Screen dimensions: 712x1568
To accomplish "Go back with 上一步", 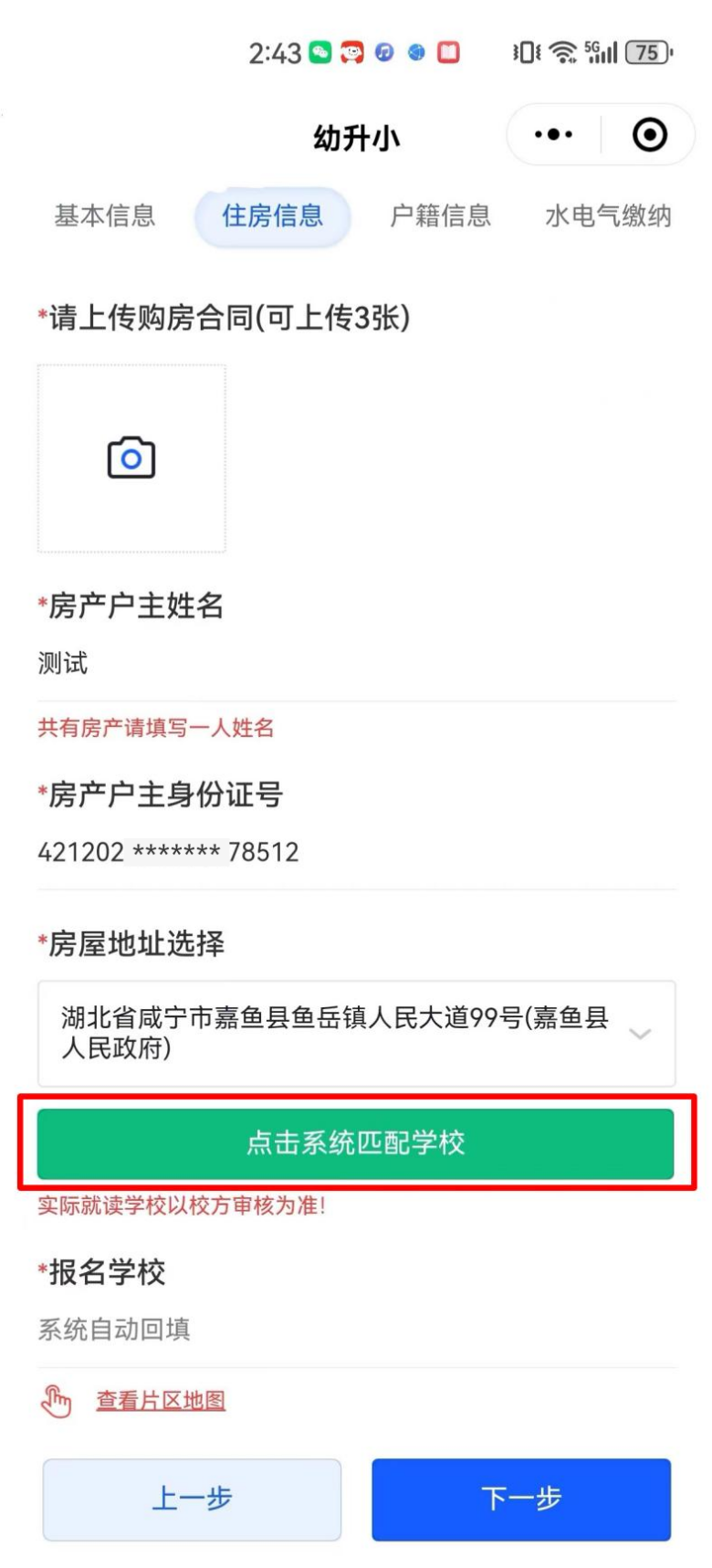I will pyautogui.click(x=192, y=1499).
